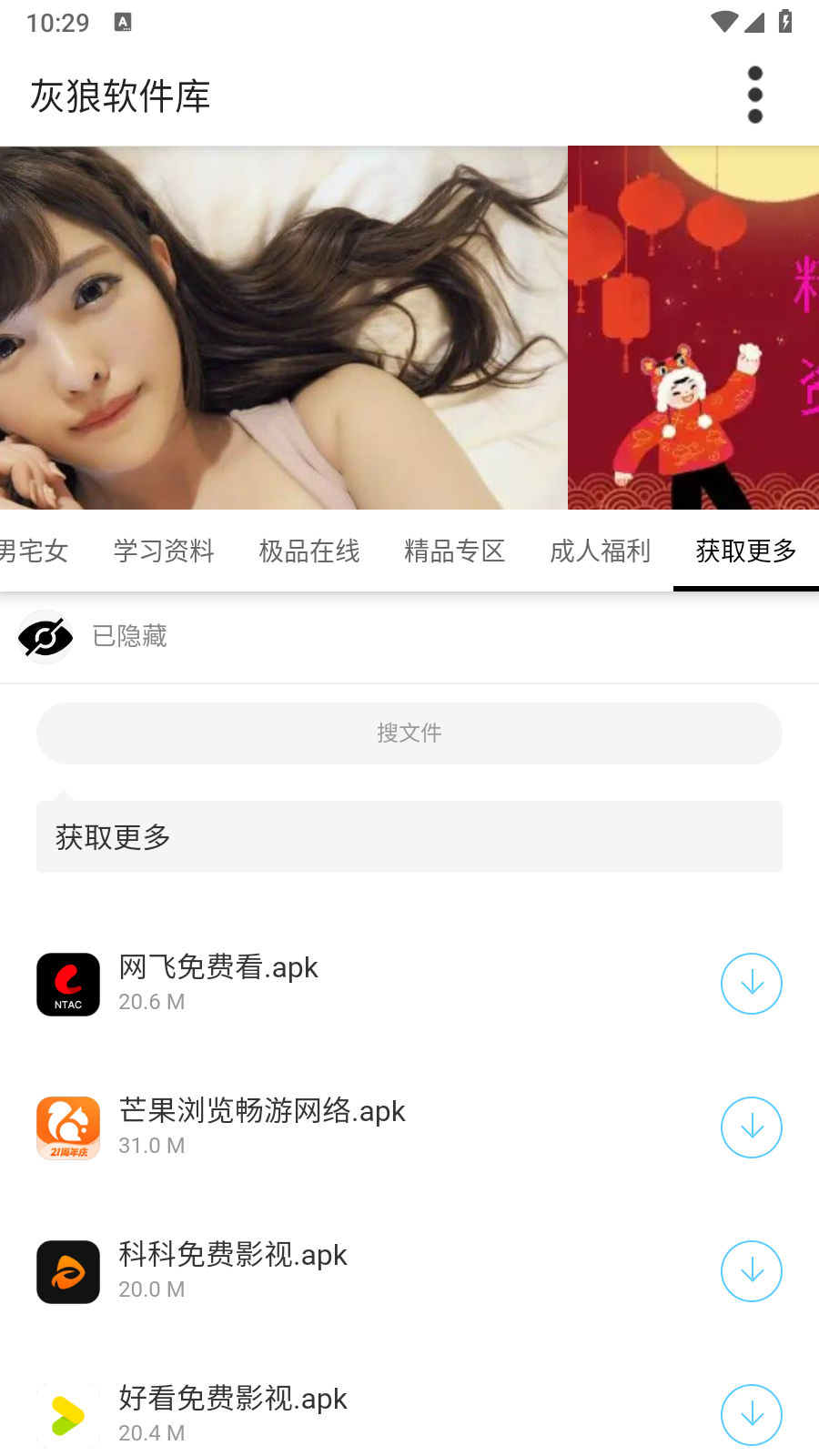This screenshot has height=1456, width=819.
Task: Tap the 搜文件 search field
Action: 409,733
